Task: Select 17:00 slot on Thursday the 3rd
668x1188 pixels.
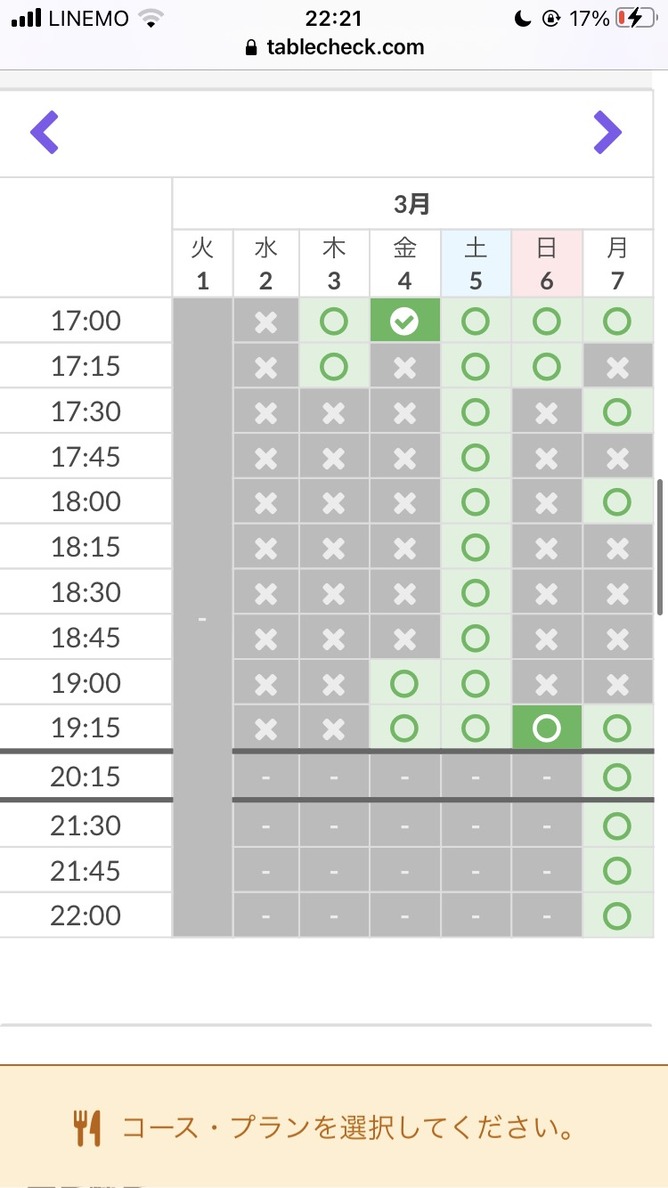Action: [334, 321]
